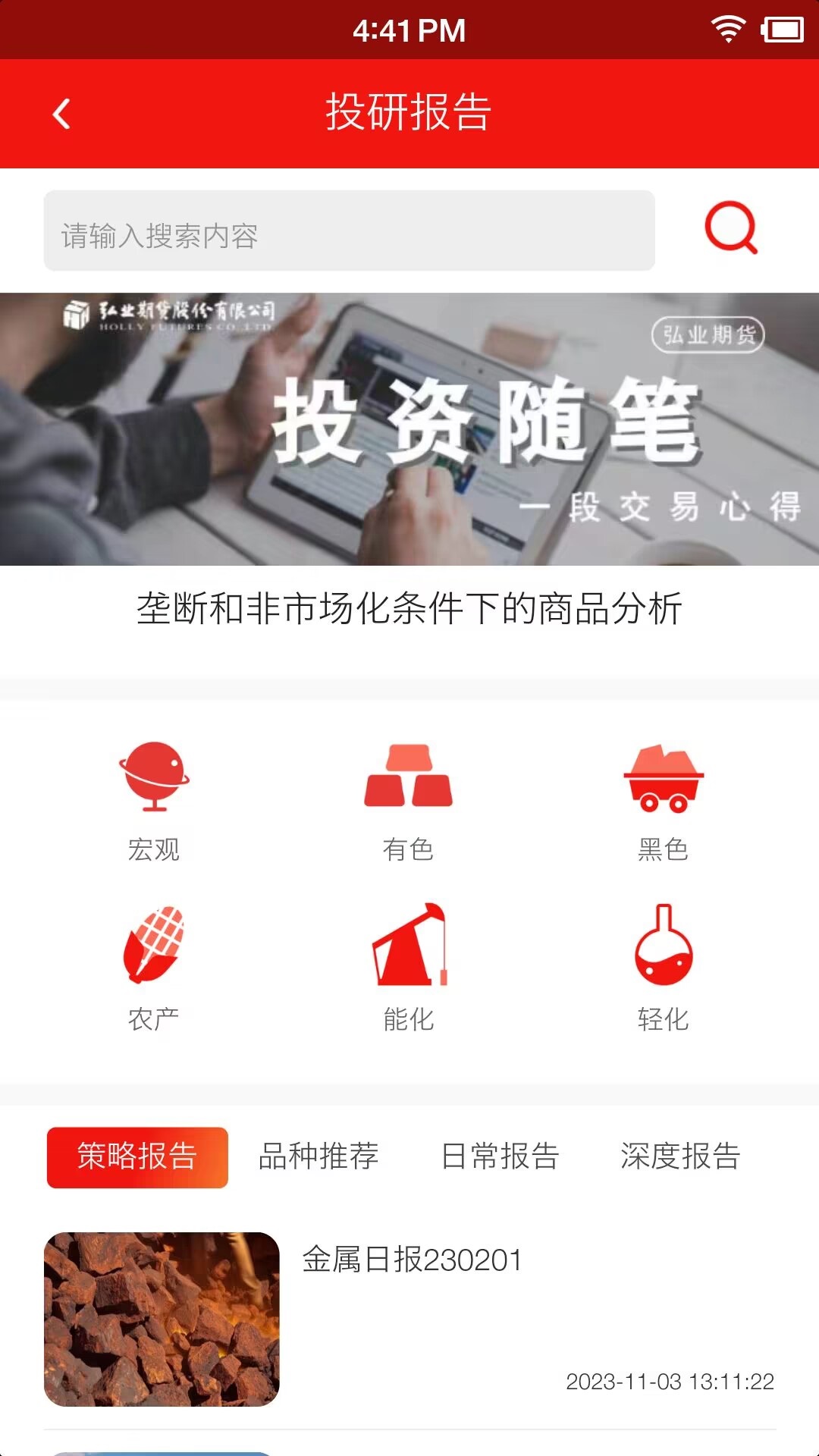Switch to the 日常报告 tab
The height and width of the screenshot is (1456, 819).
pos(500,1157)
